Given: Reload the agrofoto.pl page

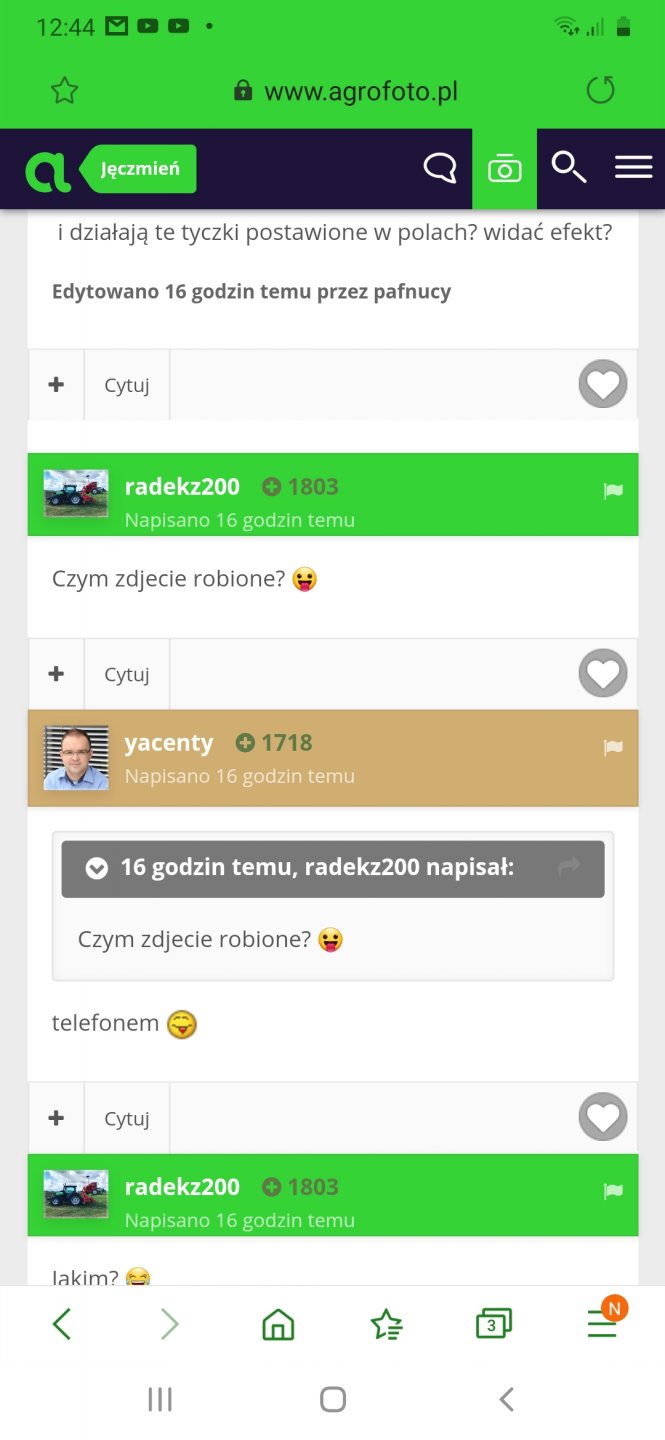Looking at the screenshot, I should 600,91.
